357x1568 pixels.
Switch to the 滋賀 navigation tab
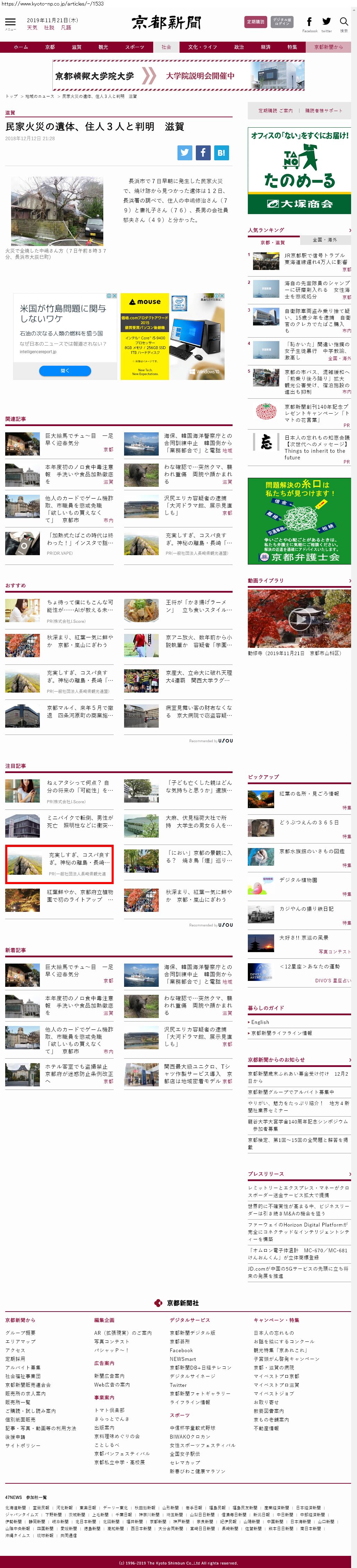[x=77, y=47]
